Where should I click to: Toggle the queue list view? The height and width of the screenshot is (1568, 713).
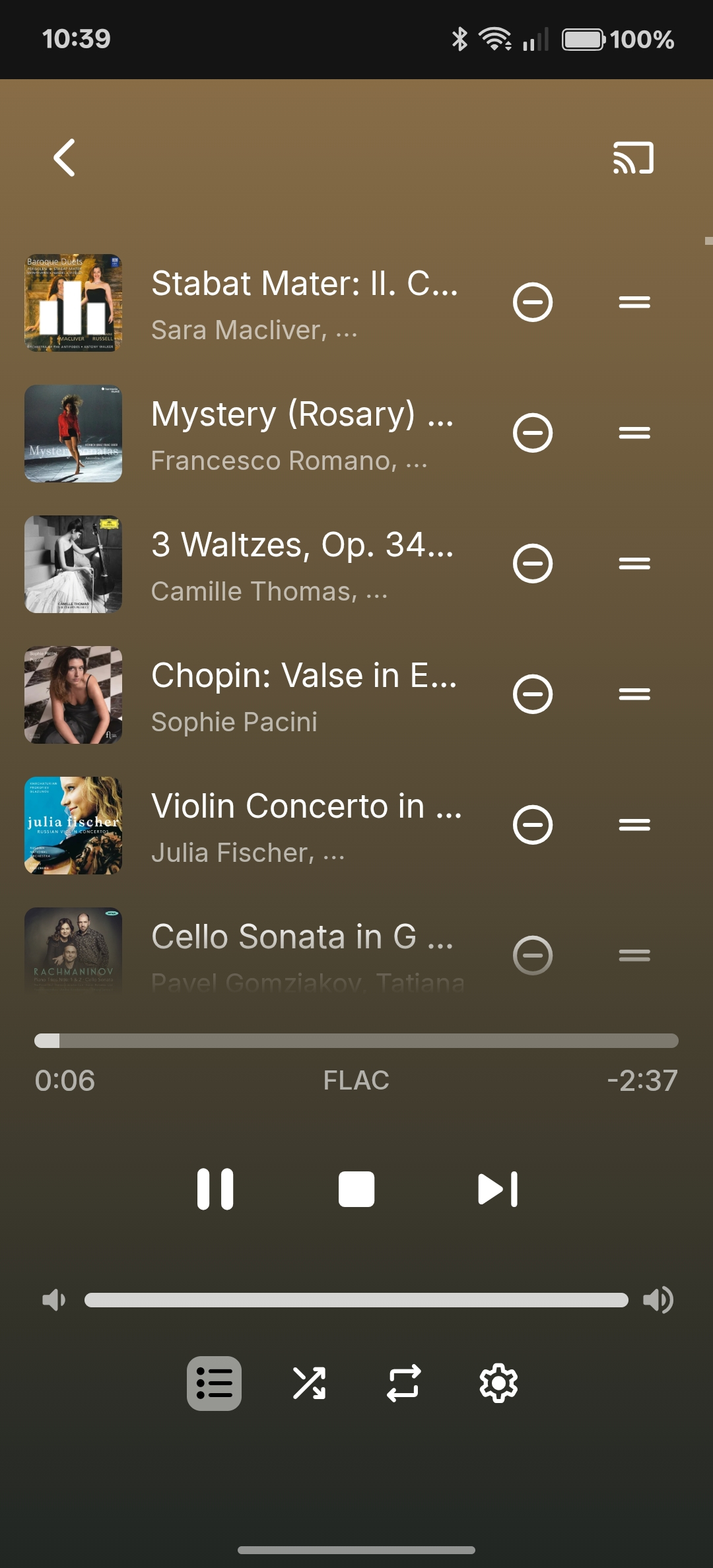214,1383
